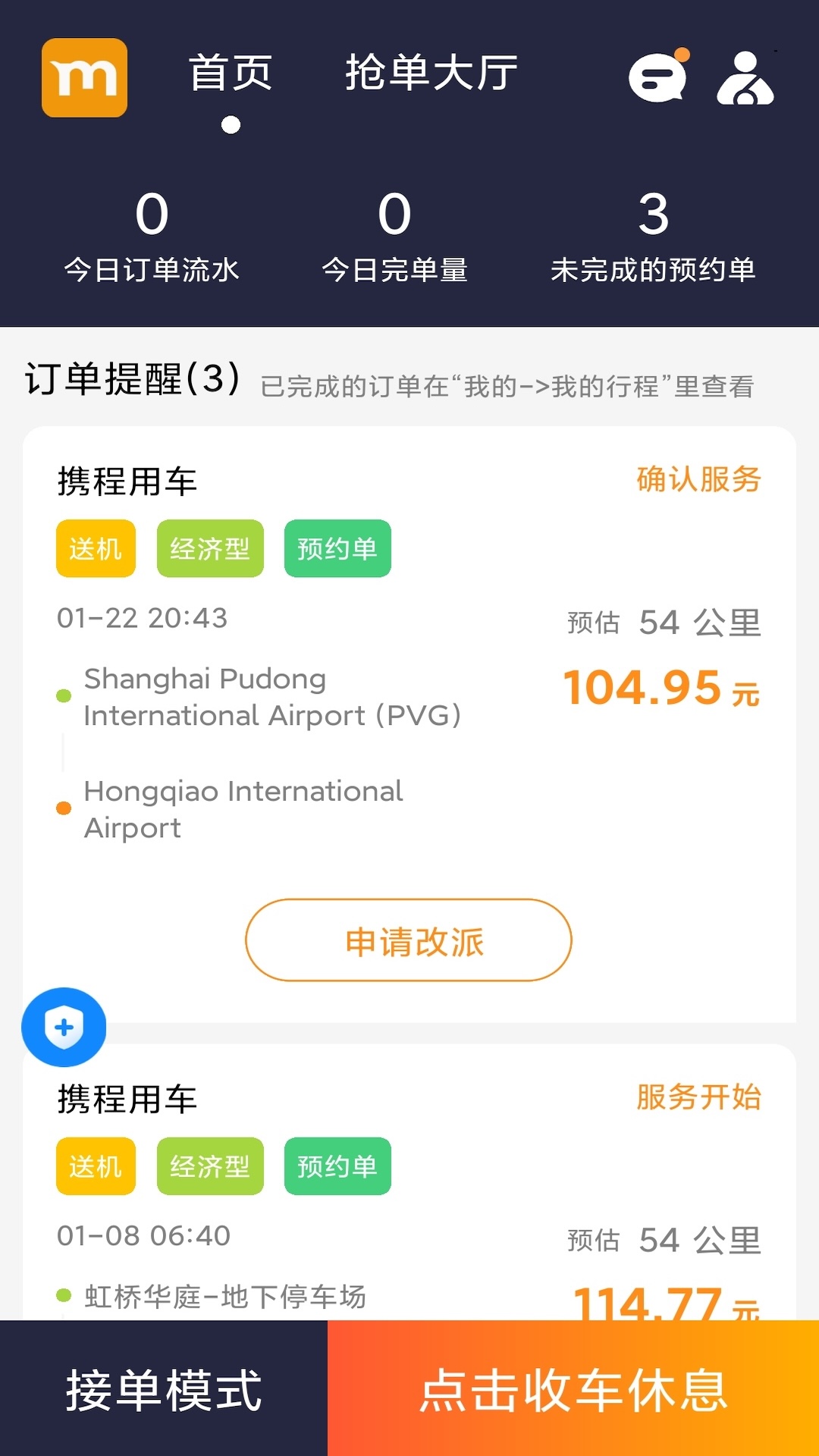Open the message chat icon

click(x=659, y=79)
